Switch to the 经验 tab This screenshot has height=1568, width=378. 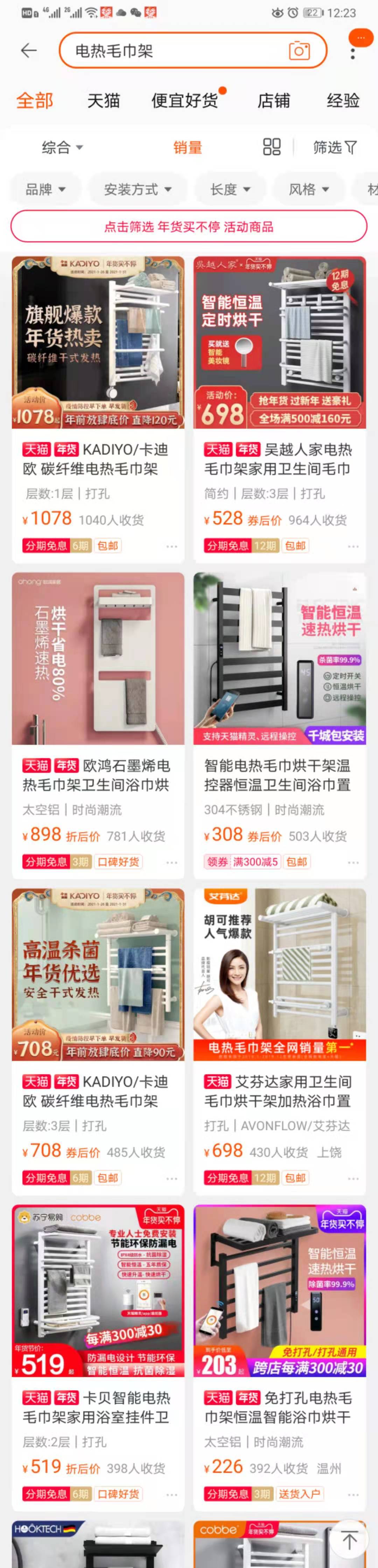[x=343, y=100]
